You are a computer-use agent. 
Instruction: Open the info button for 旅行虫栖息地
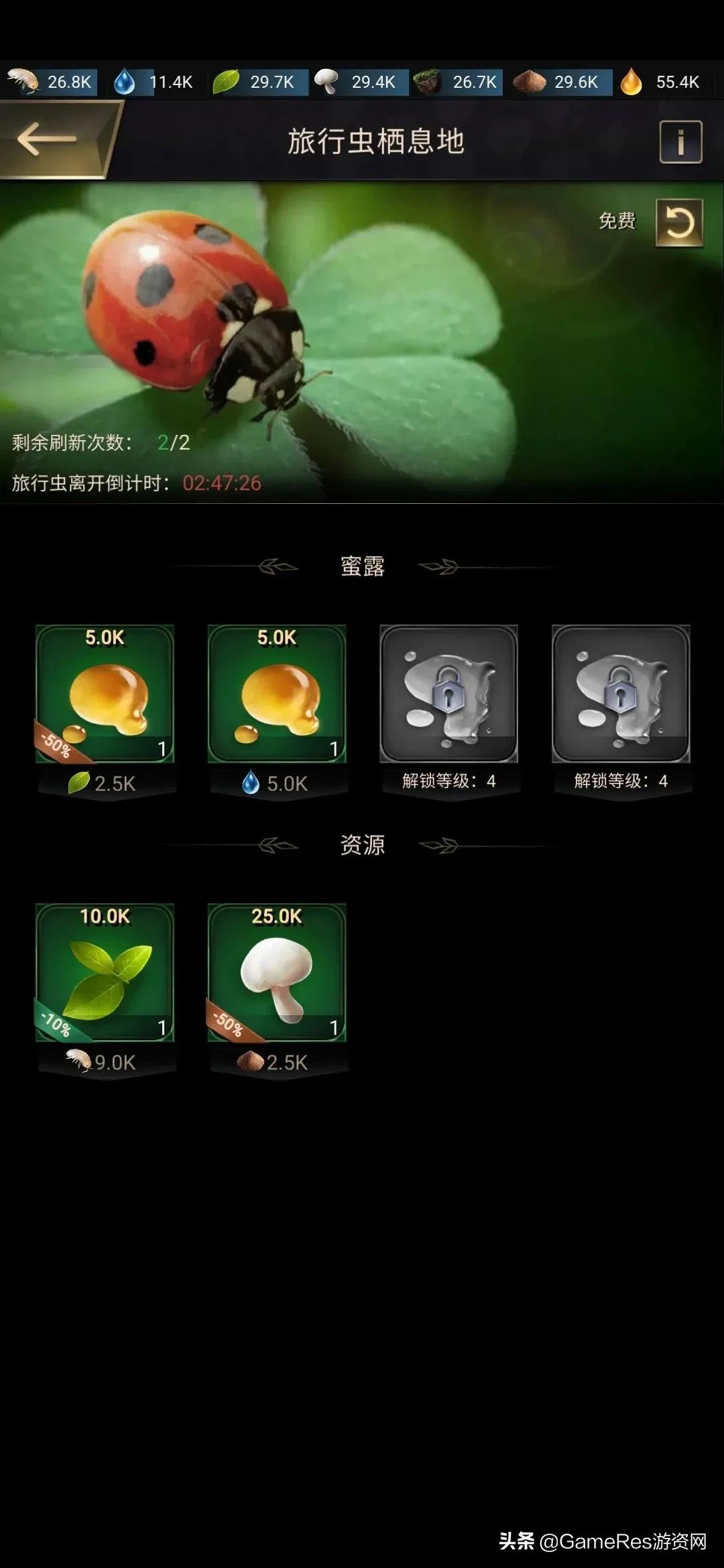tap(680, 142)
